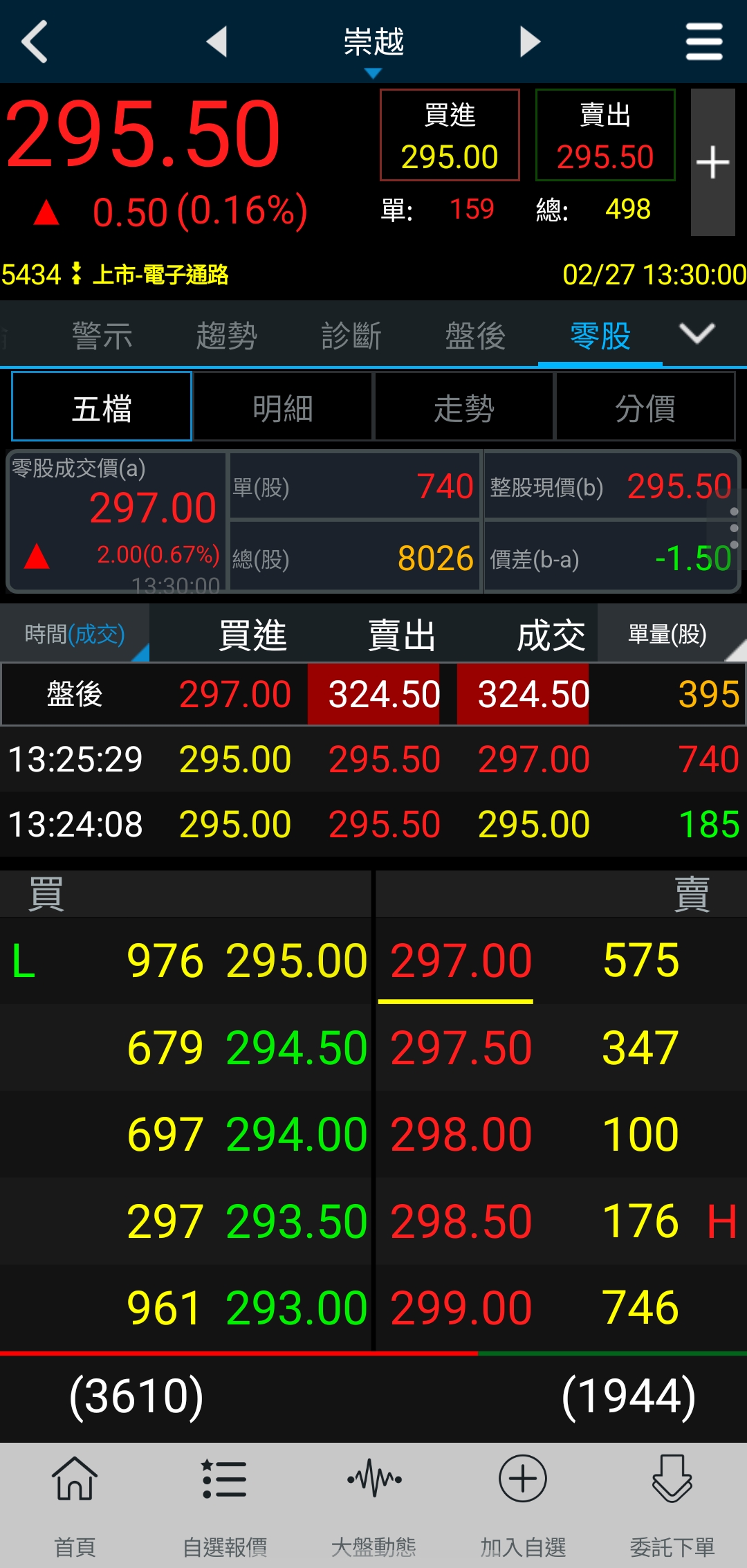Expand more tabs with the chevron

pos(697,334)
